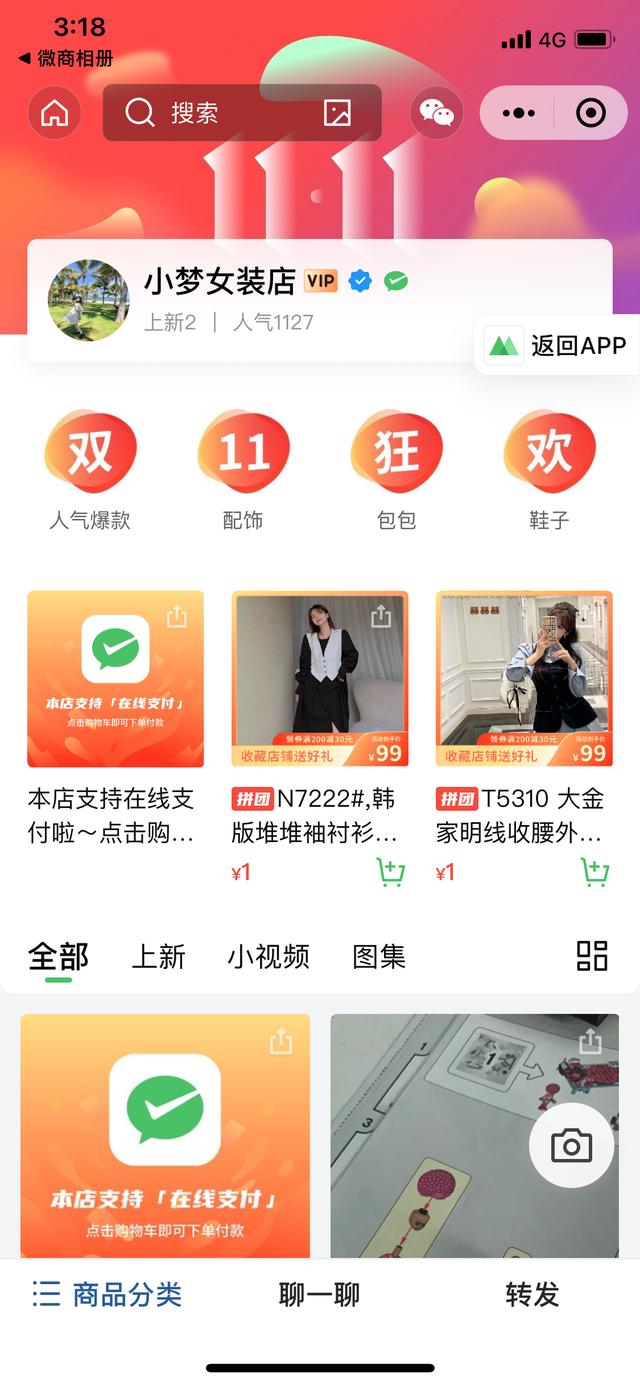The image size is (640, 1386).
Task: Switch to the 小视频 tab
Action: point(268,956)
